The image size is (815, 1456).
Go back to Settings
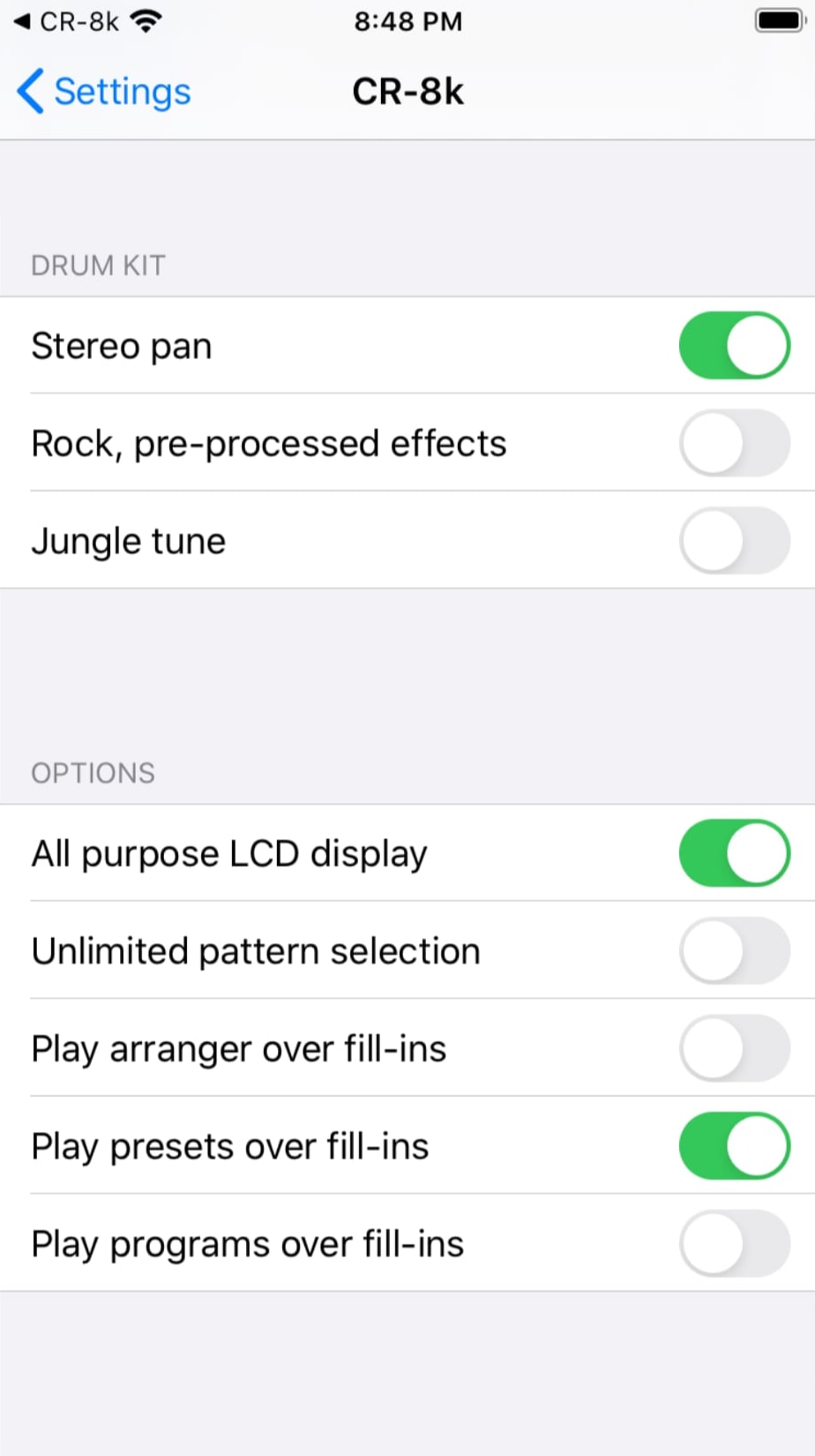[103, 92]
